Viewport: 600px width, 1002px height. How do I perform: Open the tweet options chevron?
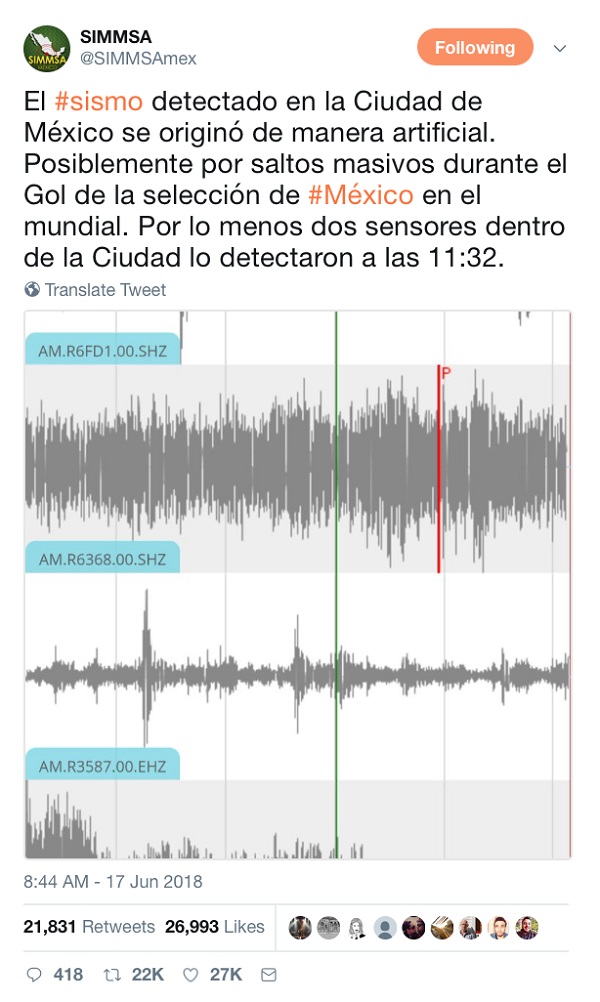click(x=560, y=48)
